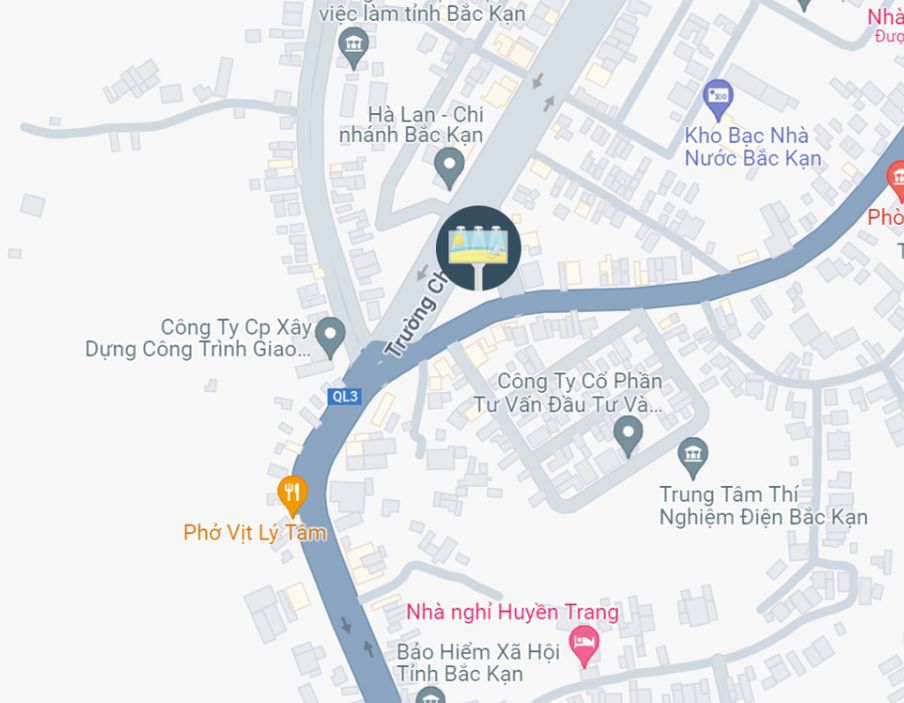Select the Công Ty Cổ Phần Tư Vấn pin

(628, 435)
